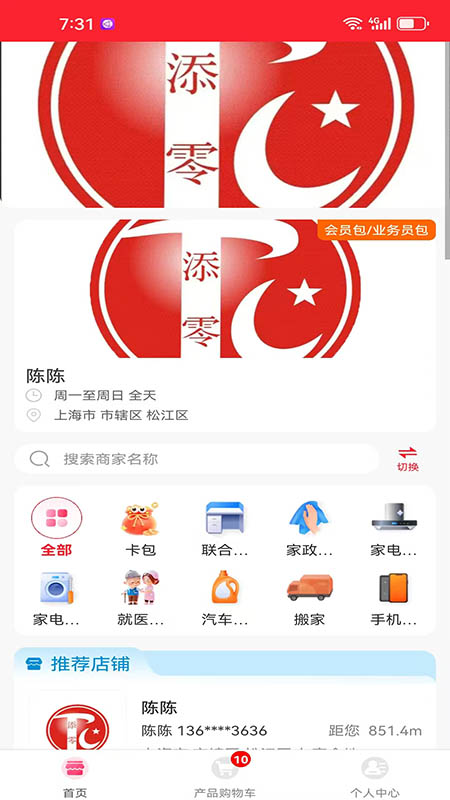450x800 pixels.
Task: Tap the 切换 switch button
Action: point(408,459)
